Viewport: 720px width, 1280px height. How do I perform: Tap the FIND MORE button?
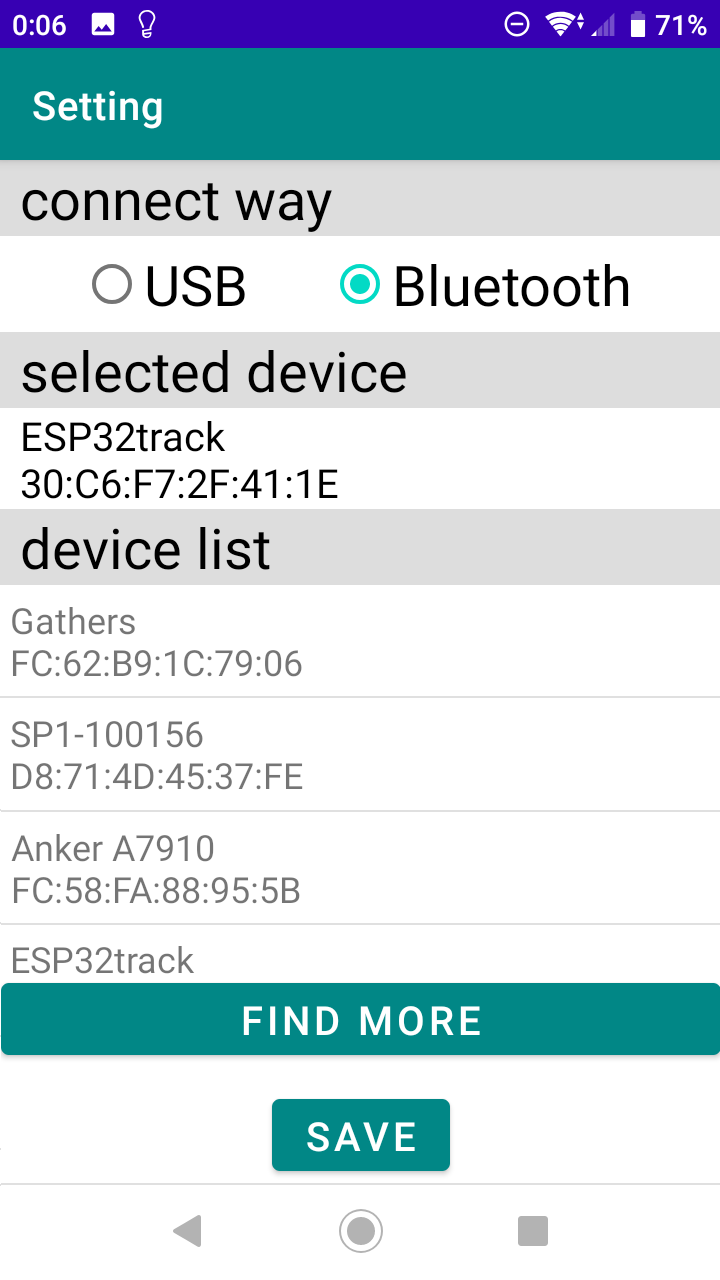360,1020
